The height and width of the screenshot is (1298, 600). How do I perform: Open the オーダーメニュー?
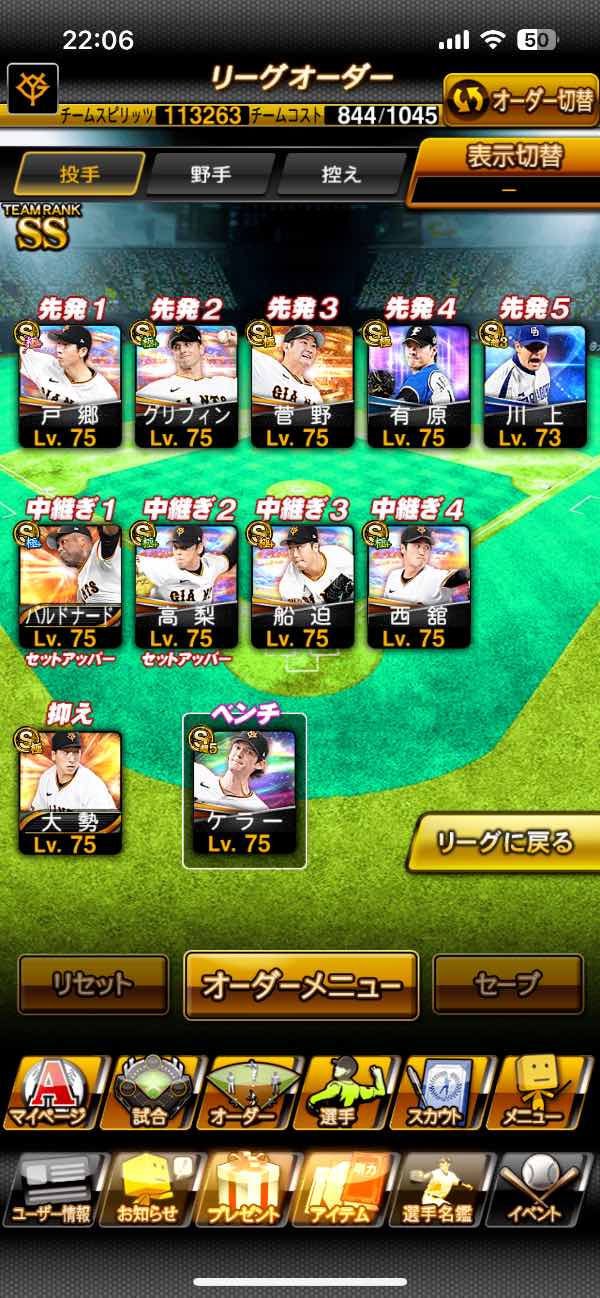coord(301,984)
